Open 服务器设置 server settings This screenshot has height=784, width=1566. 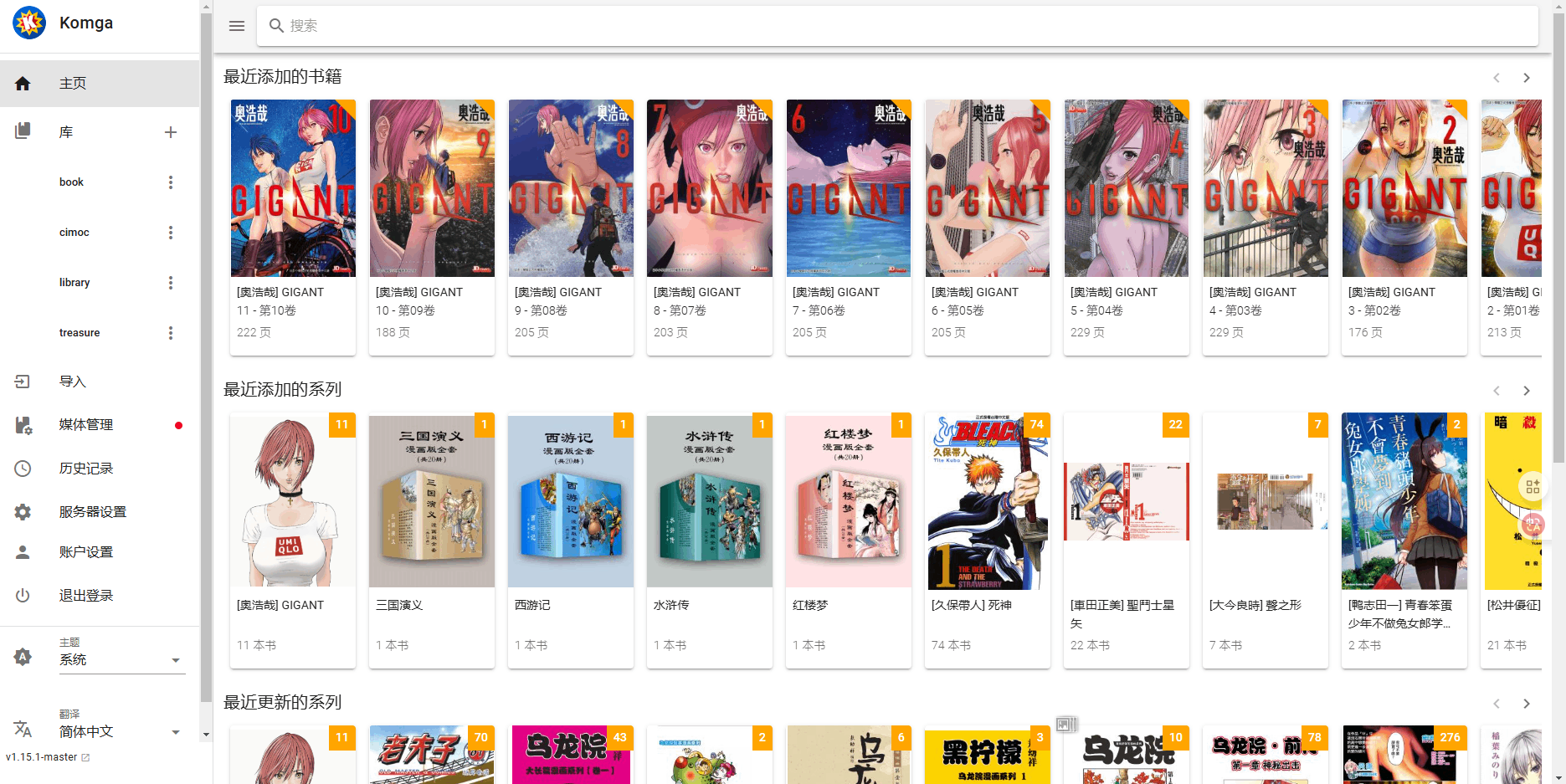coord(92,512)
